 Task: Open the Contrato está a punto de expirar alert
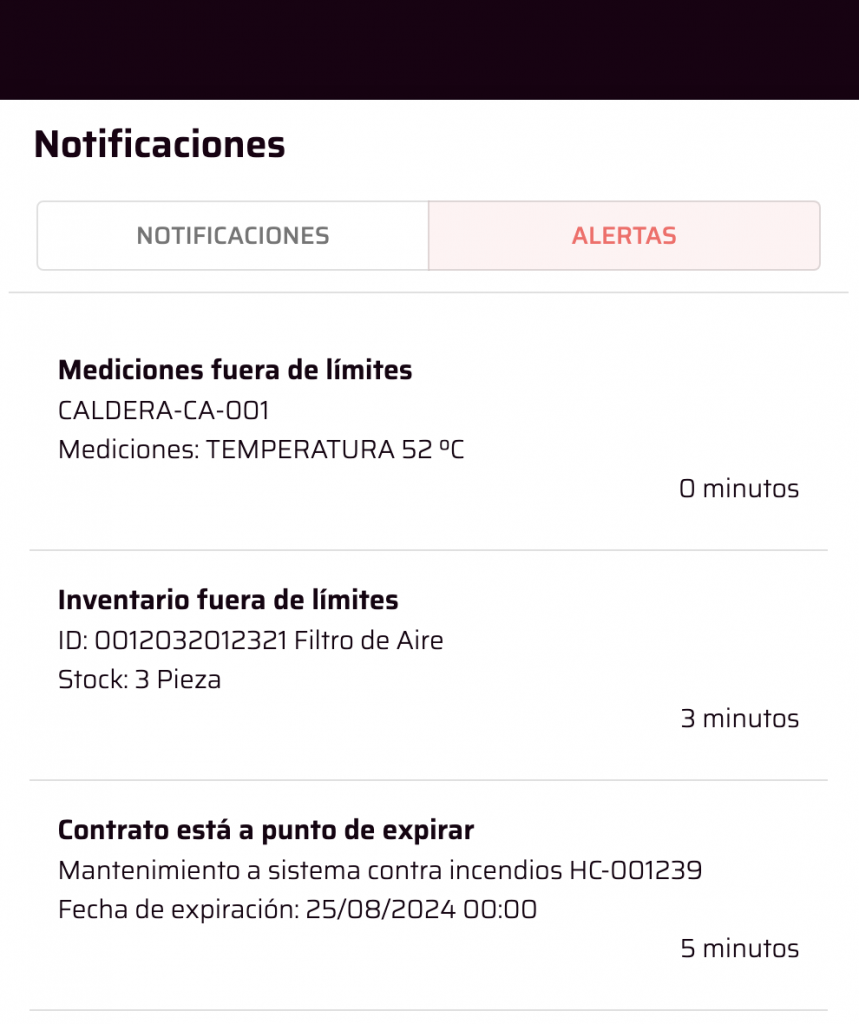pos(428,888)
